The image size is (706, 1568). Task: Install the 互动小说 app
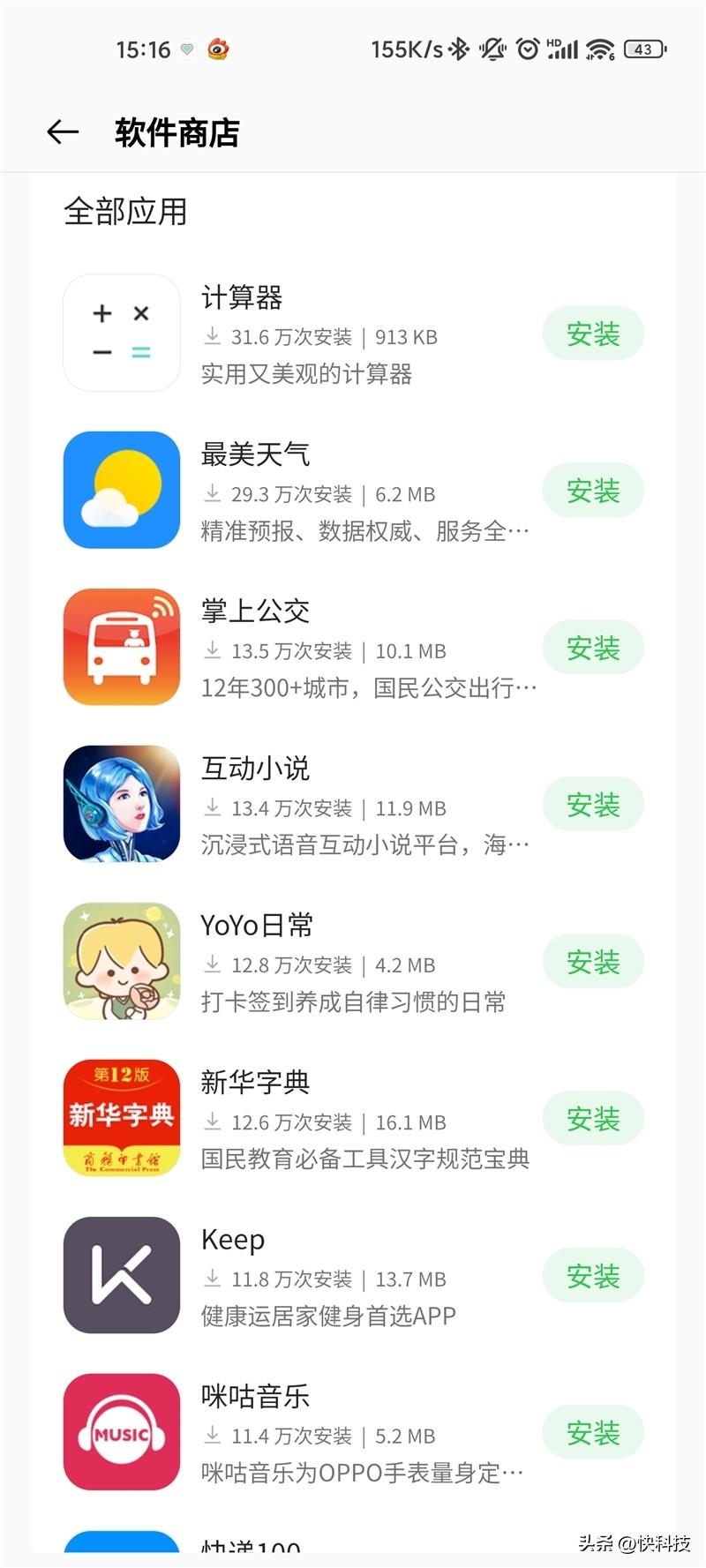[592, 805]
